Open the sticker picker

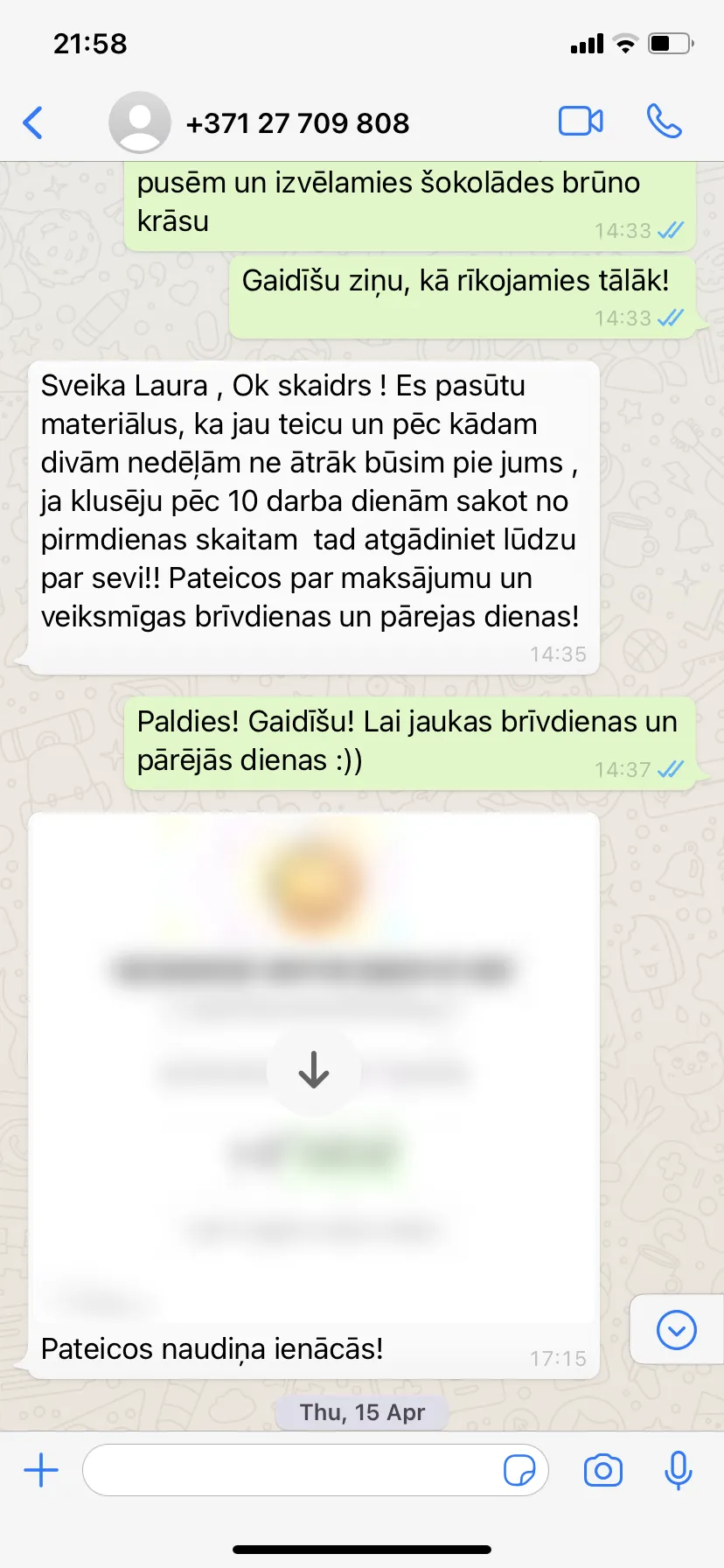tap(519, 1470)
